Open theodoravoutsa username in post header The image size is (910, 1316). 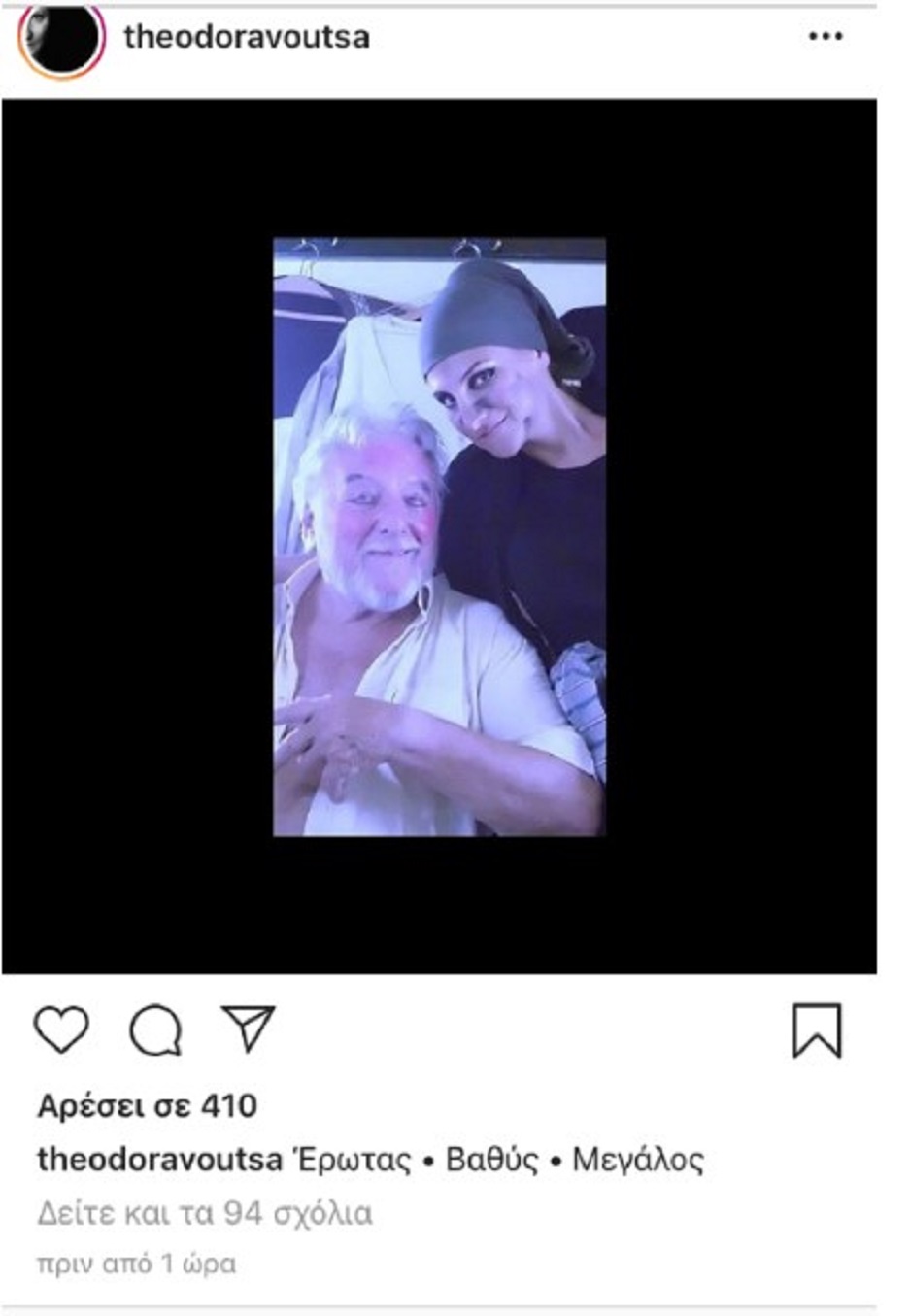pos(247,37)
